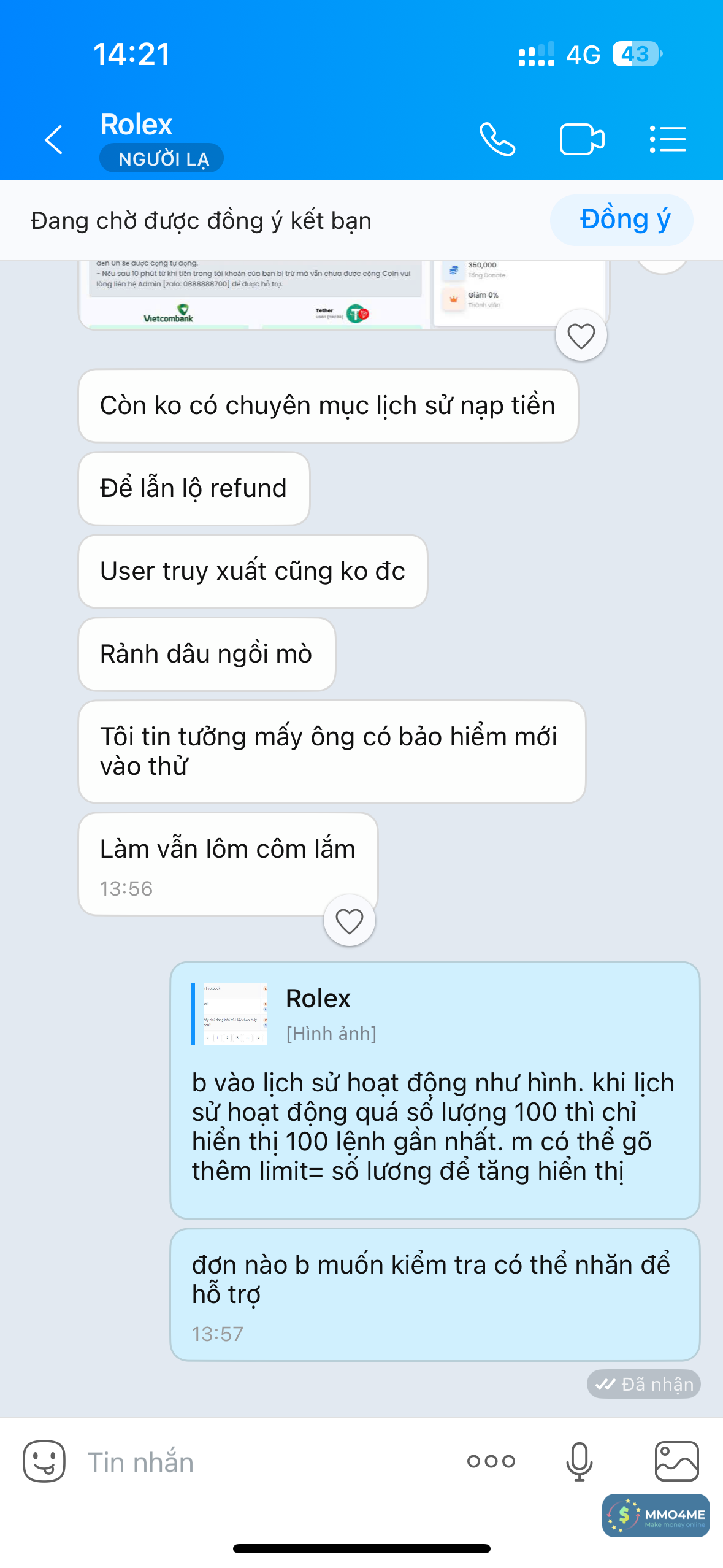
Task: Open the photo gallery picker
Action: pos(676,1461)
